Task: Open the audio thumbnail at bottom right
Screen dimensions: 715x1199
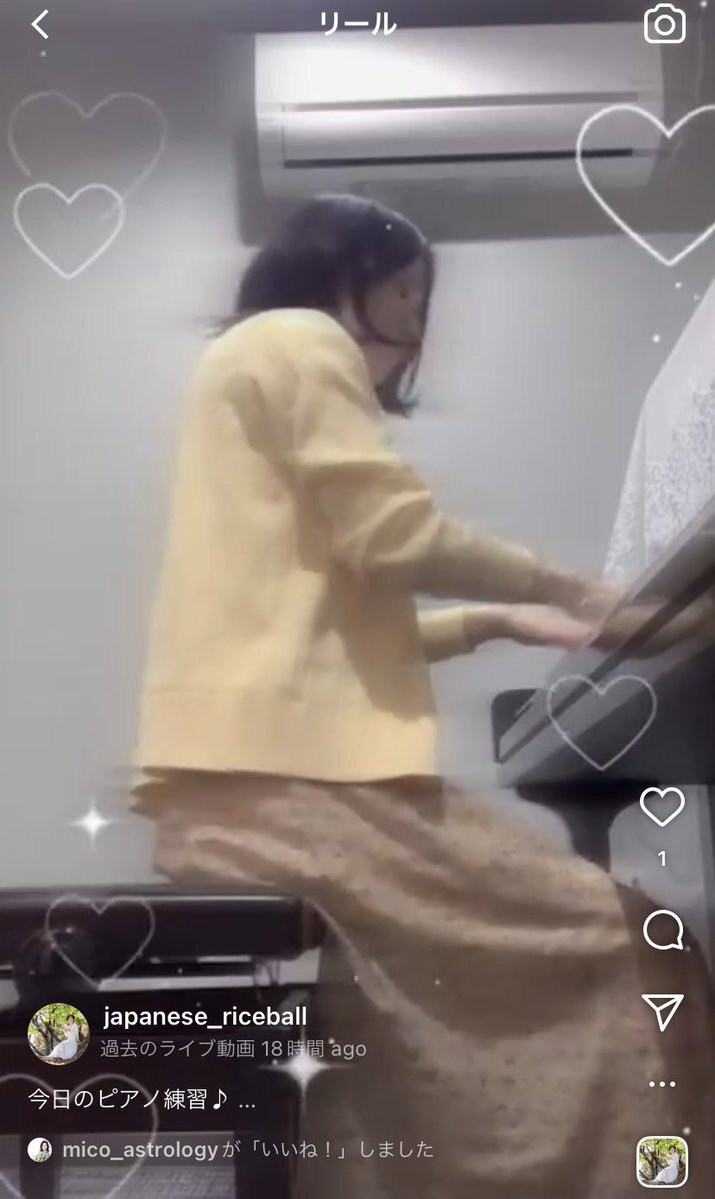Action: pyautogui.click(x=662, y=1162)
